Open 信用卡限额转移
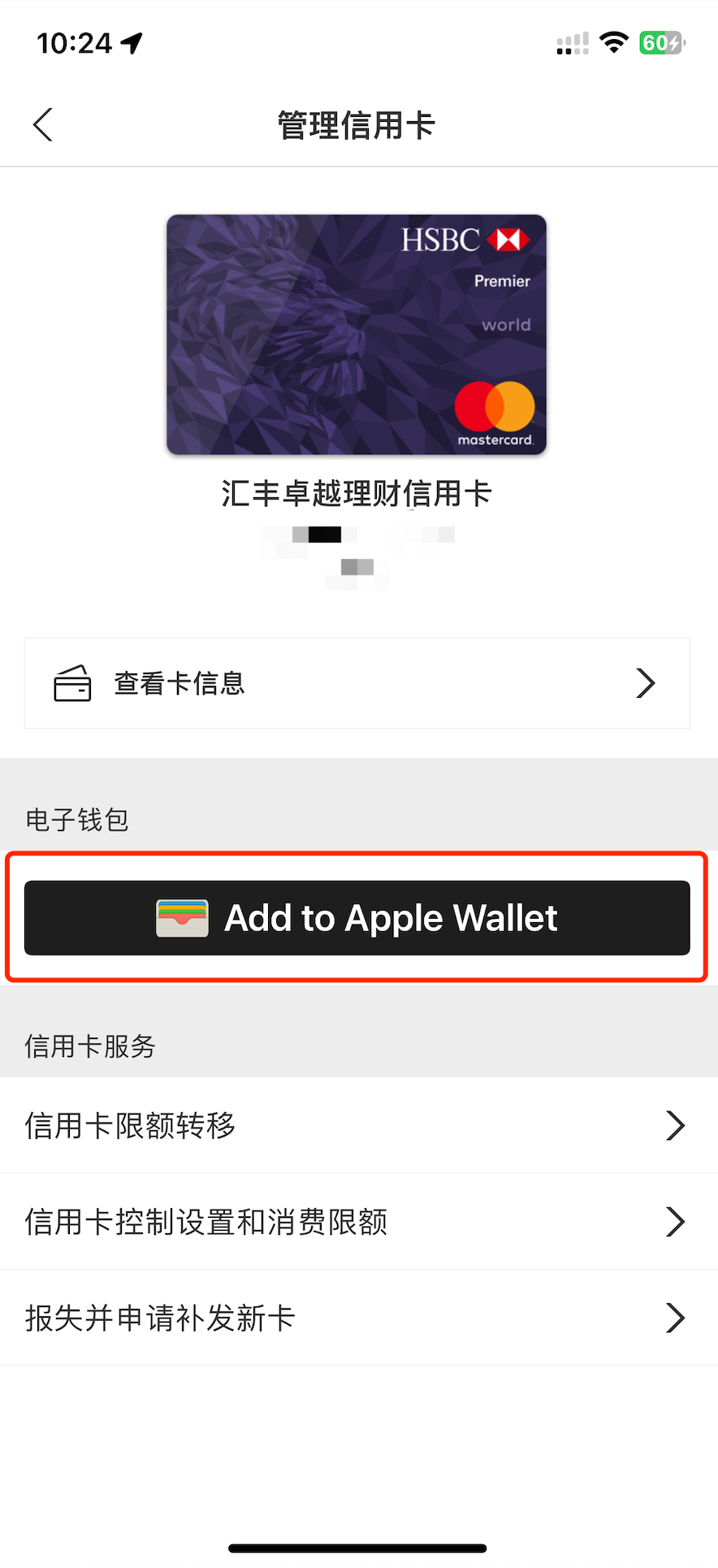 [357, 1125]
